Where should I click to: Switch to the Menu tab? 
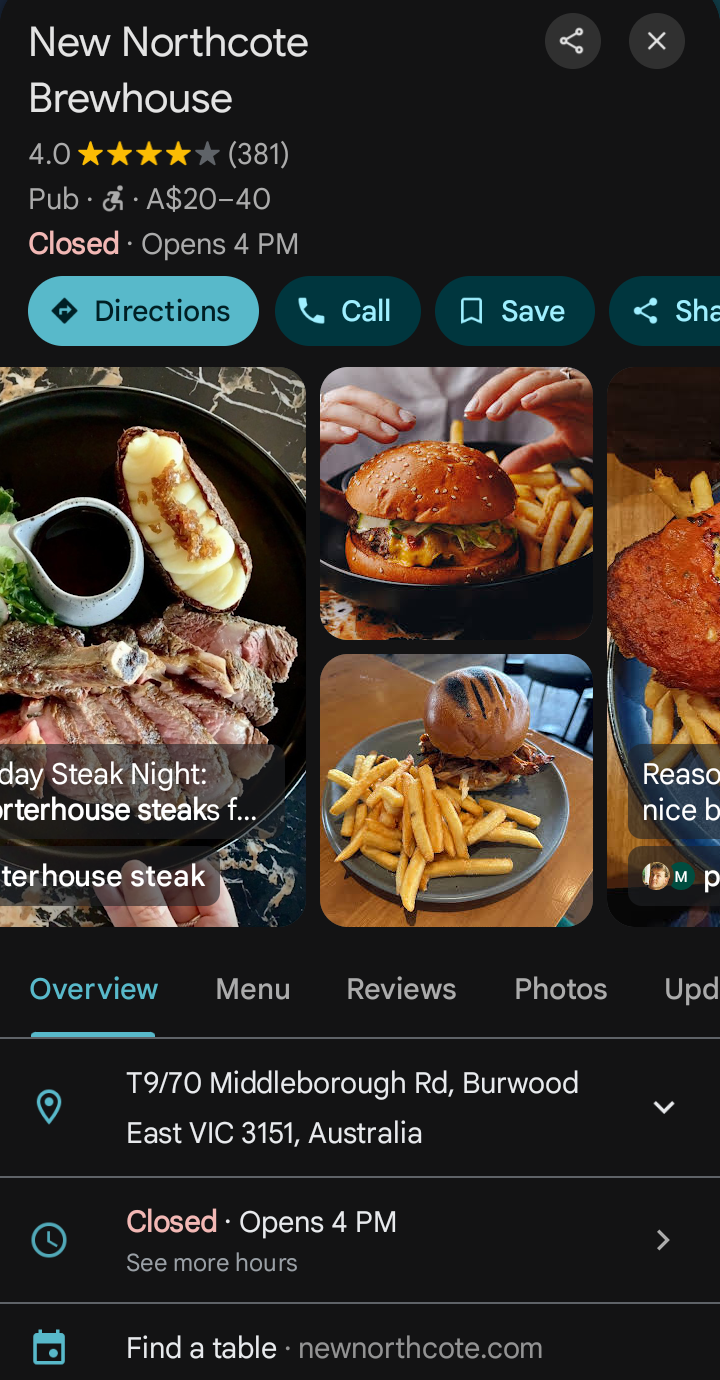(253, 989)
